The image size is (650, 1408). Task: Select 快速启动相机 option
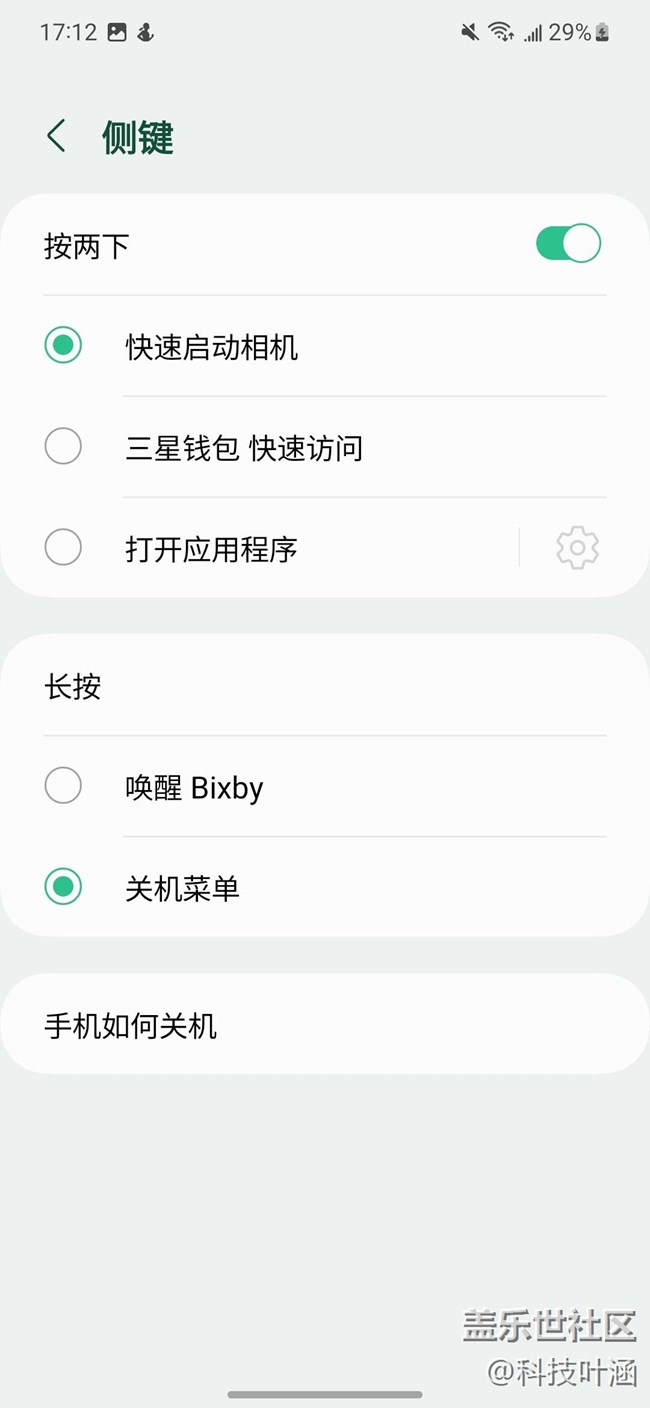tap(63, 347)
